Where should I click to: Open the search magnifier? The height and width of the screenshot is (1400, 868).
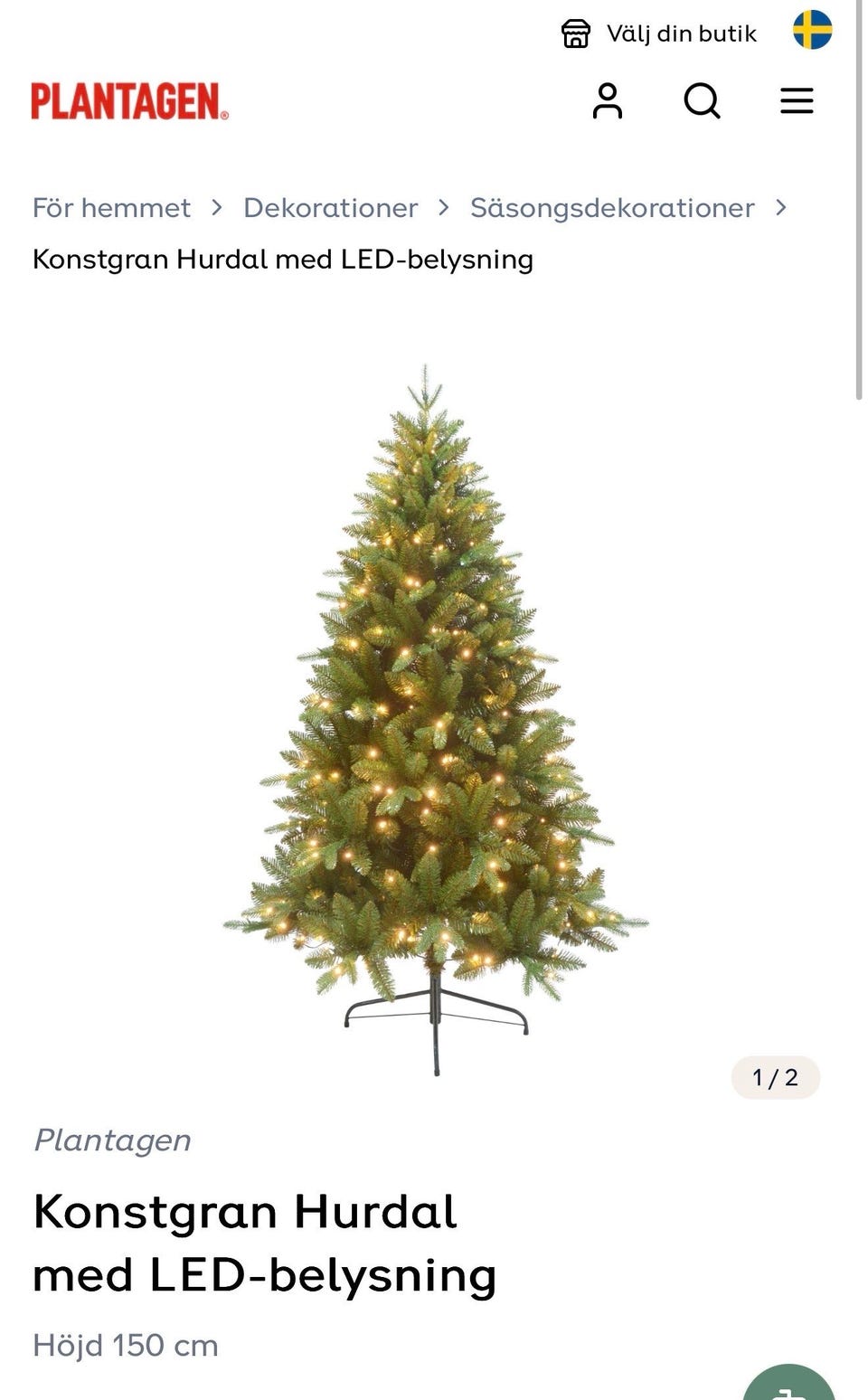702,100
